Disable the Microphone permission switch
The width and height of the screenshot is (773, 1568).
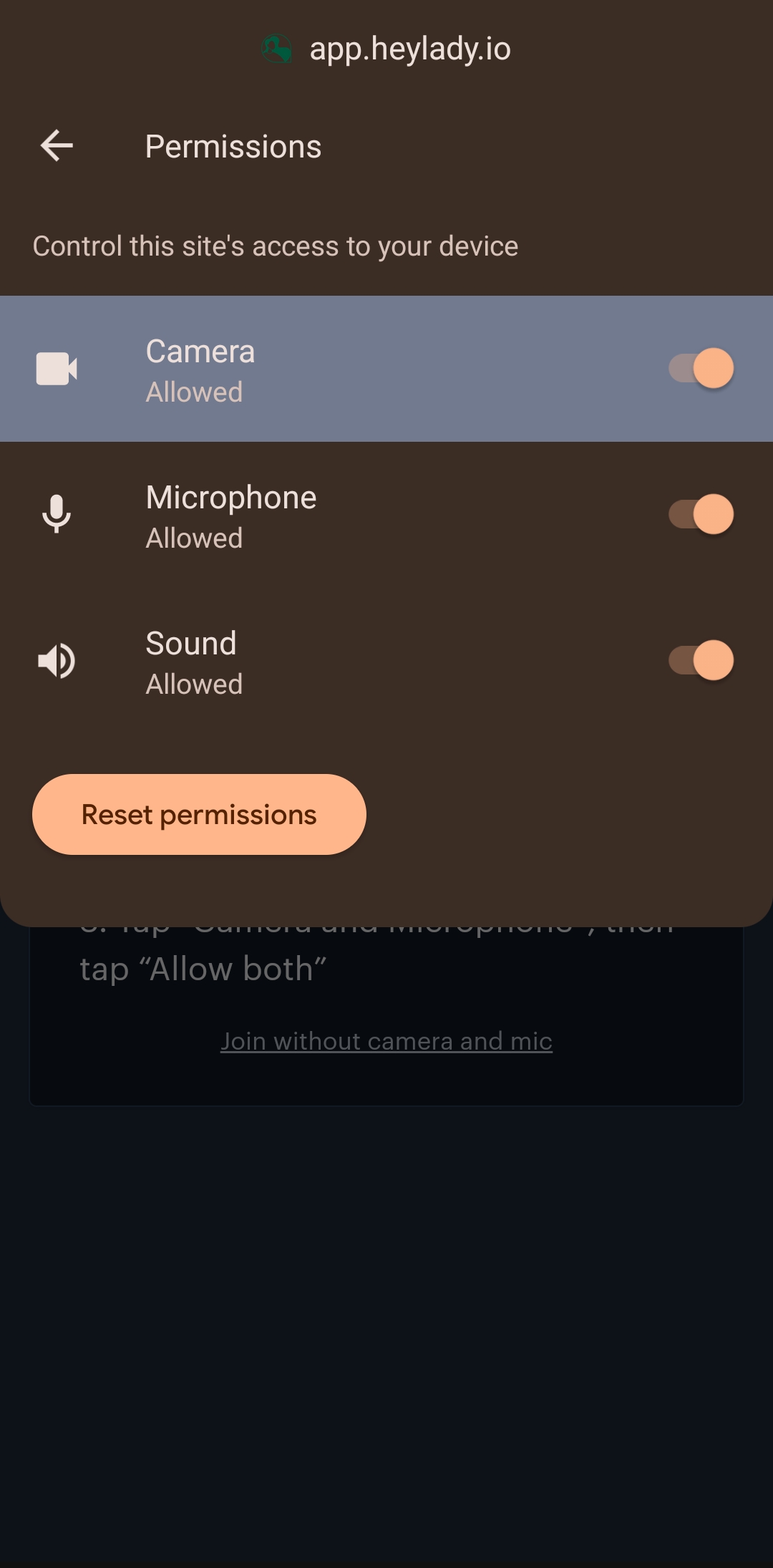coord(701,515)
